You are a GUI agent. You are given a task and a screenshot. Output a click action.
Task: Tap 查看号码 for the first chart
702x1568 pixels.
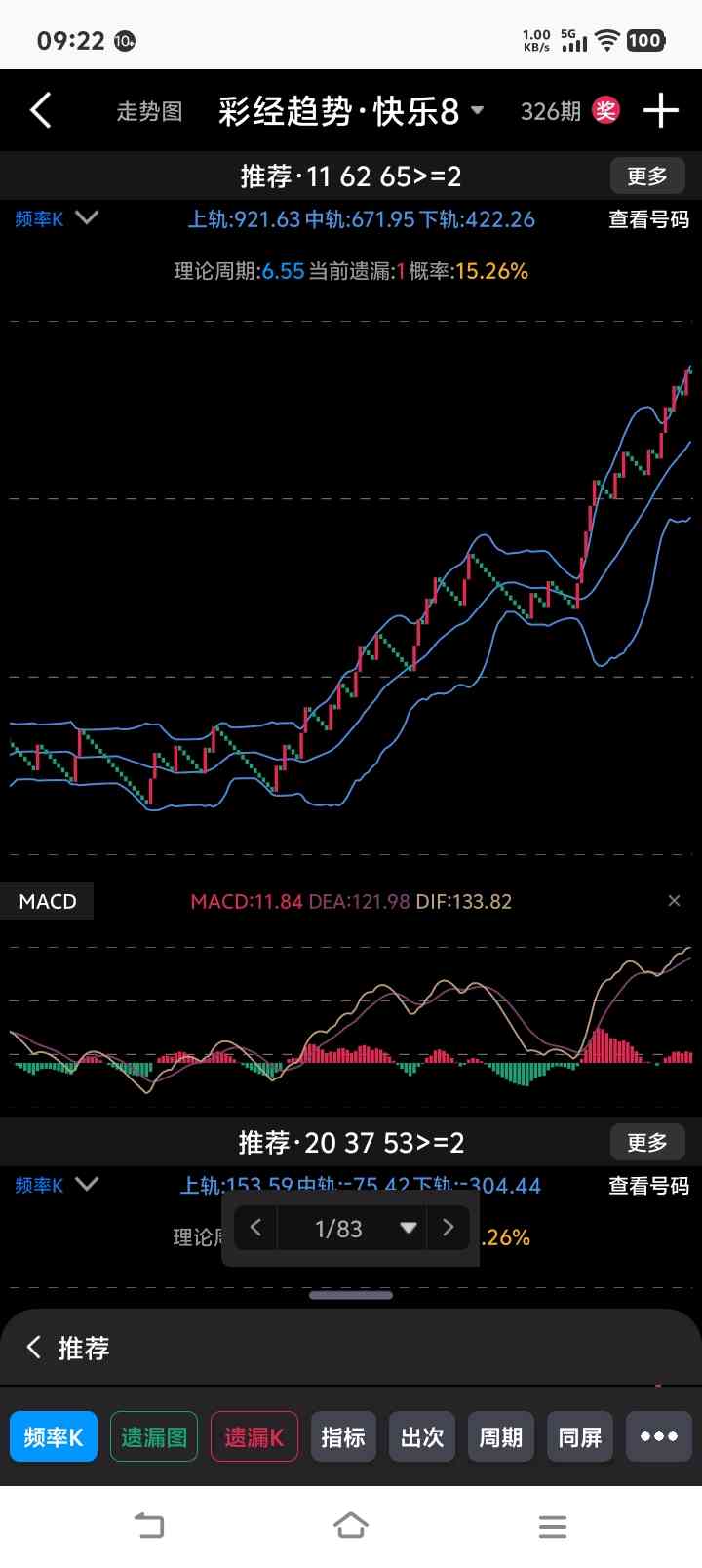[648, 220]
